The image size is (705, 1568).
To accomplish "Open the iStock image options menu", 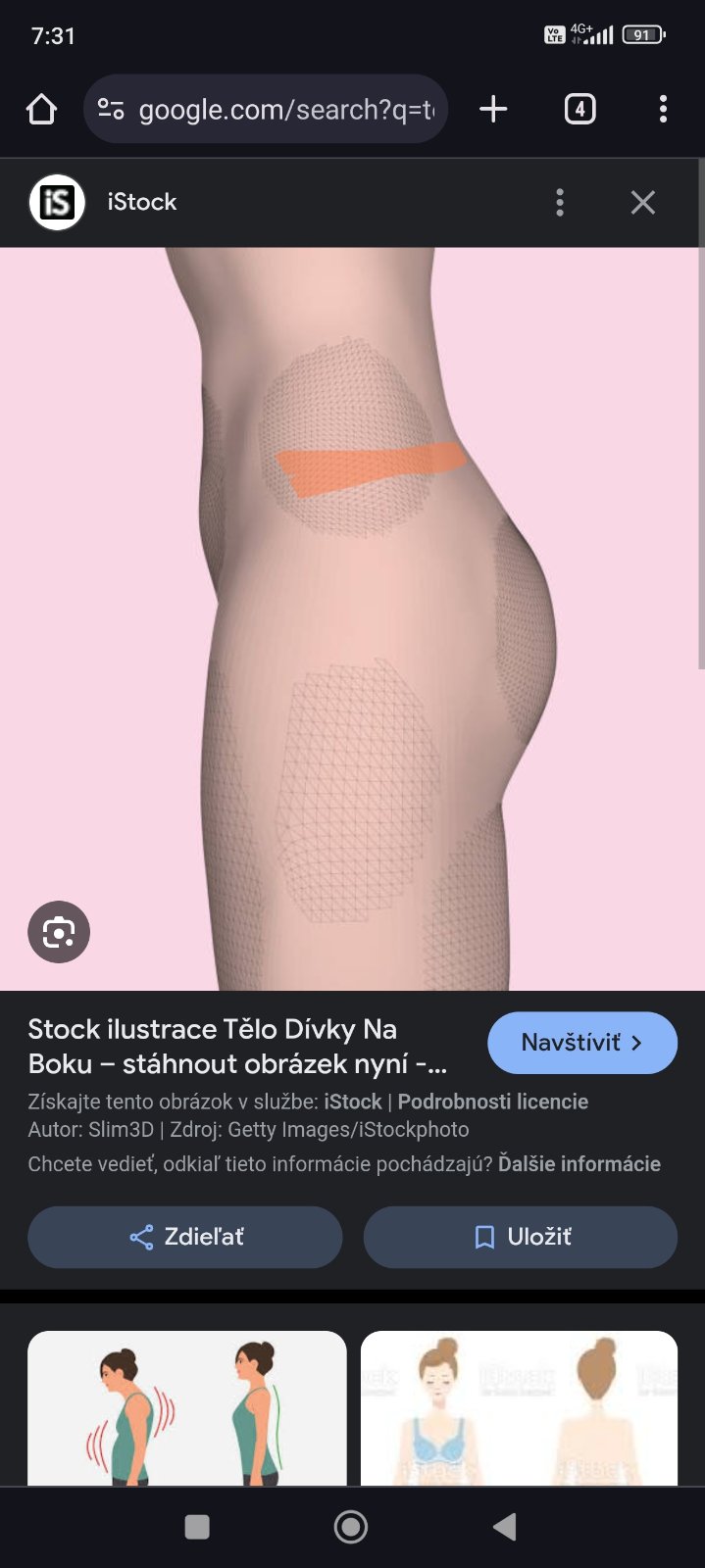I will click(x=560, y=202).
